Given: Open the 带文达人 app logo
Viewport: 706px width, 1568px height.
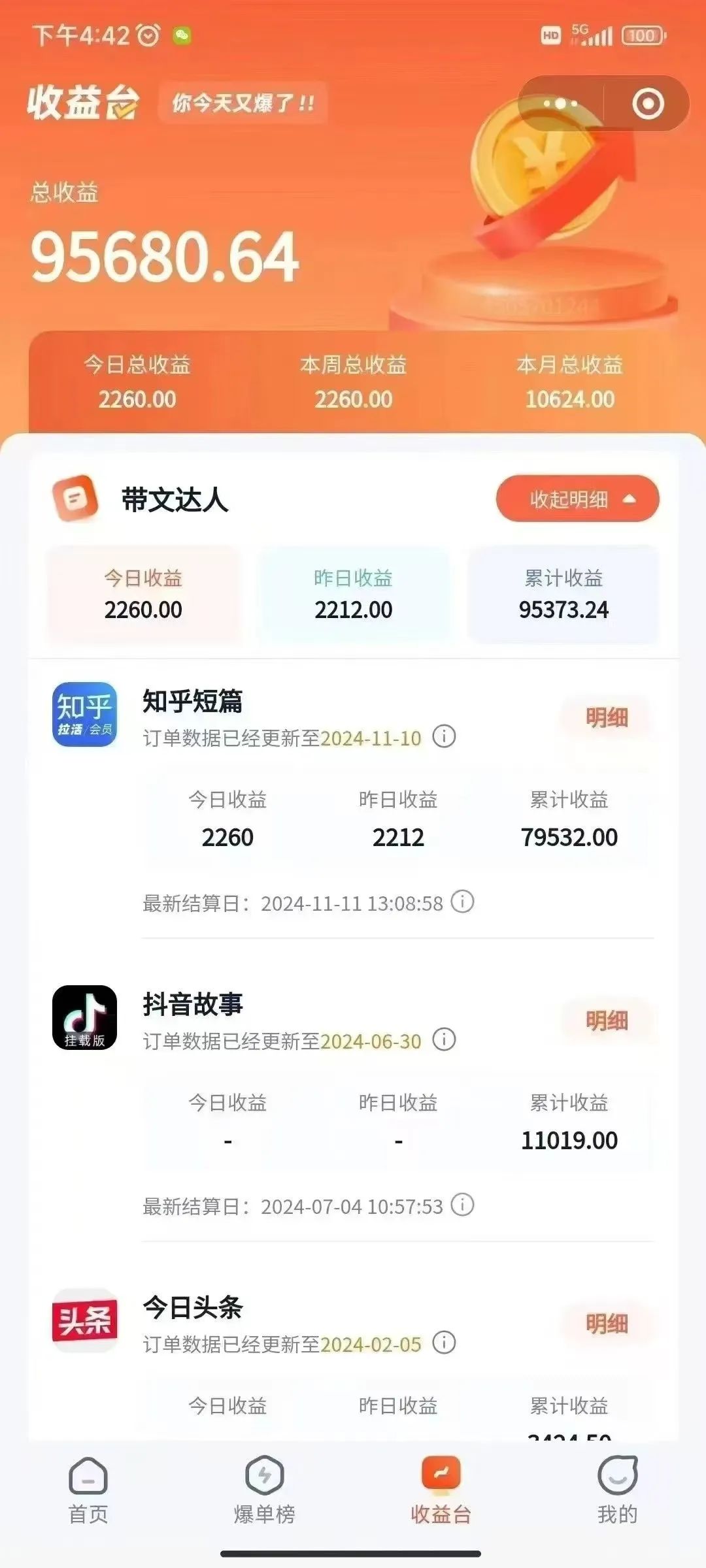Looking at the screenshot, I should click(74, 499).
